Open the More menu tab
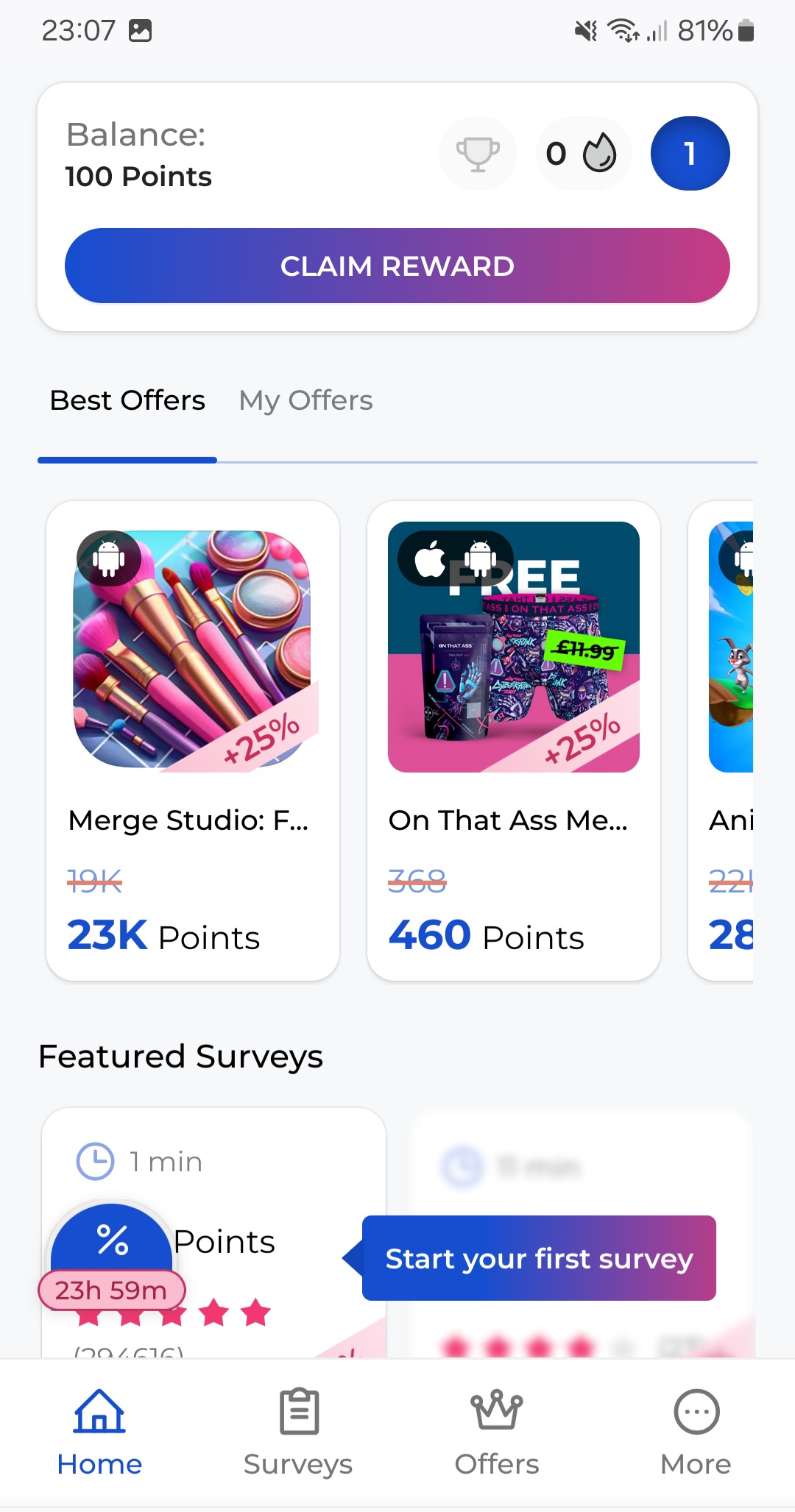Image resolution: width=795 pixels, height=1512 pixels. (x=696, y=1432)
